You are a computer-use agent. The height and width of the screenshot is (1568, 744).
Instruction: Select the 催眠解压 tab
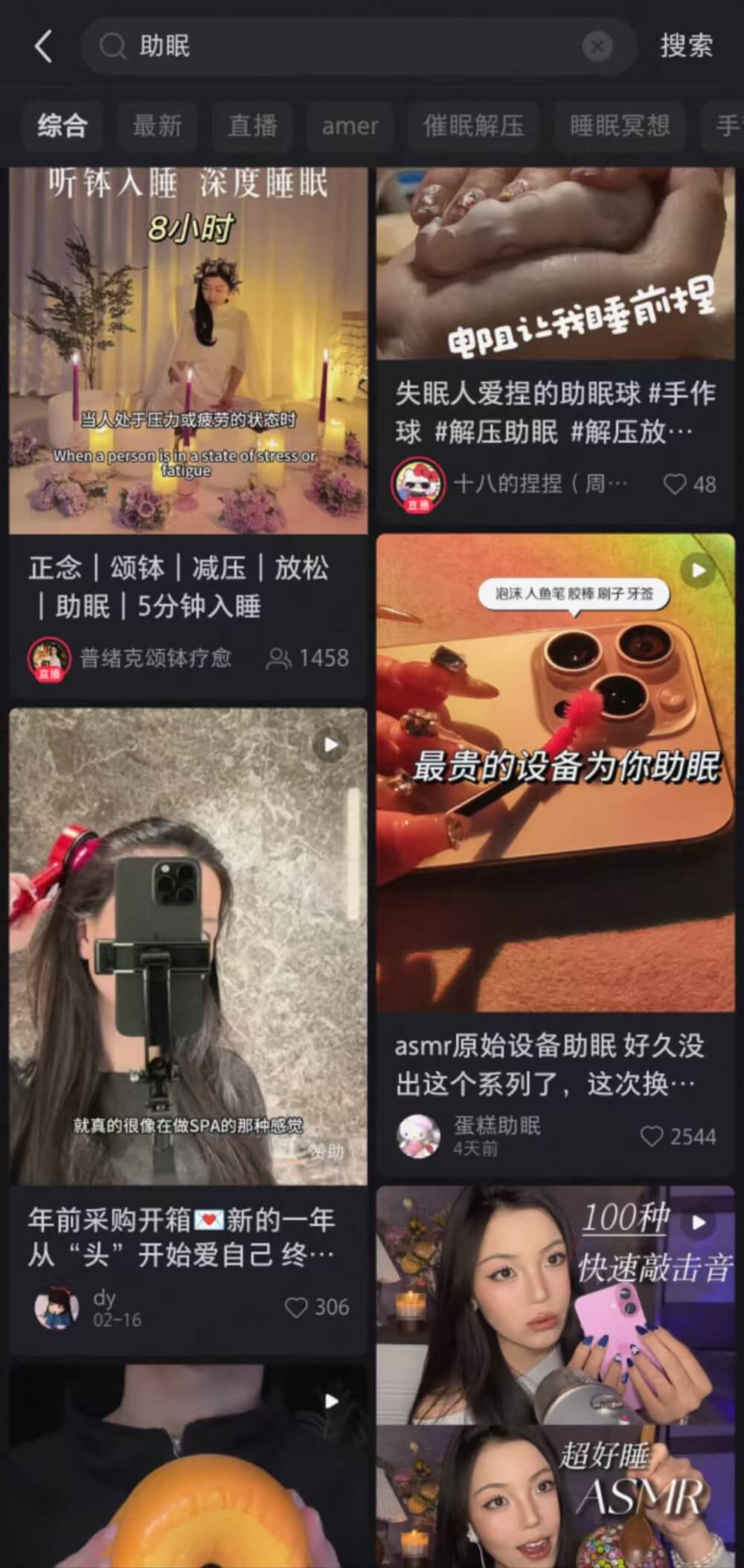coord(473,126)
